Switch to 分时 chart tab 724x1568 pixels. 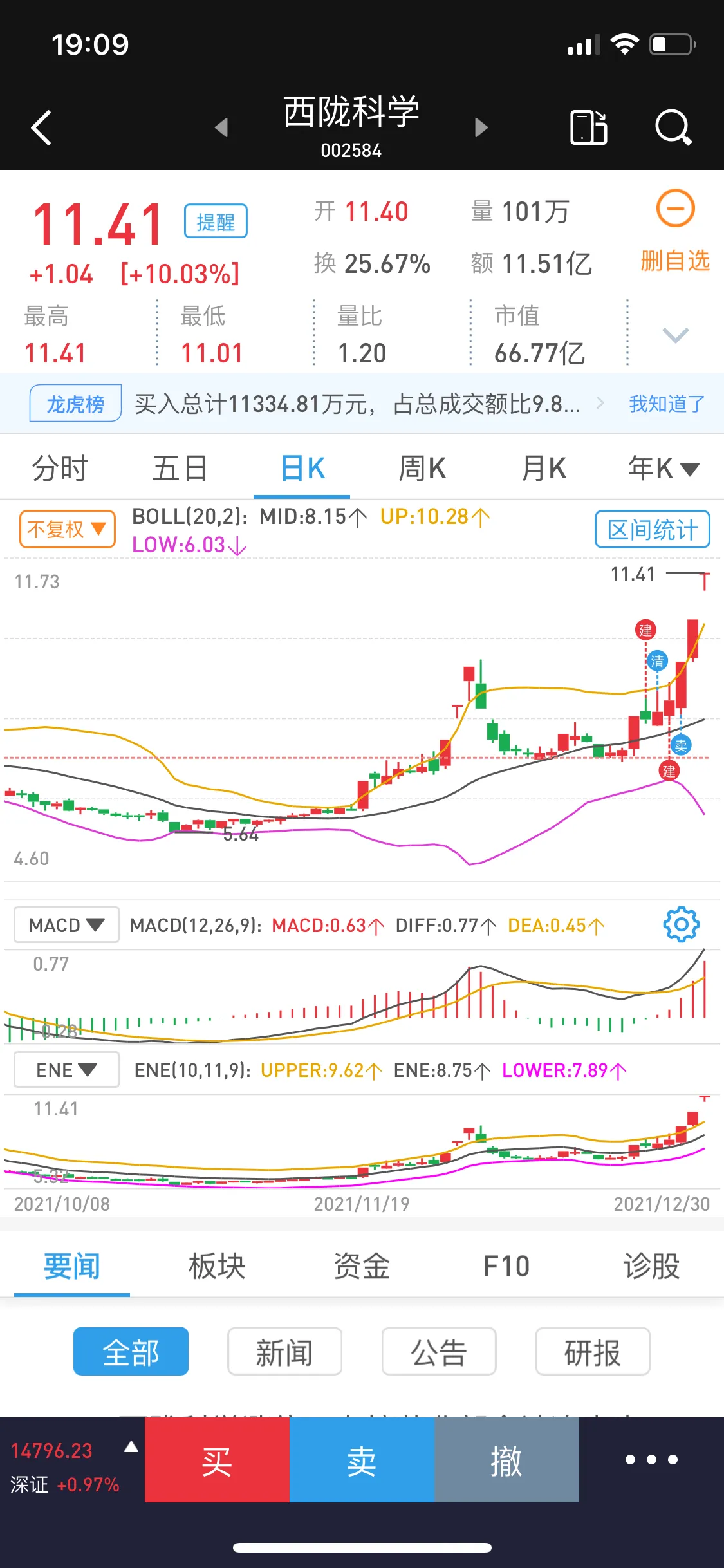[x=60, y=468]
